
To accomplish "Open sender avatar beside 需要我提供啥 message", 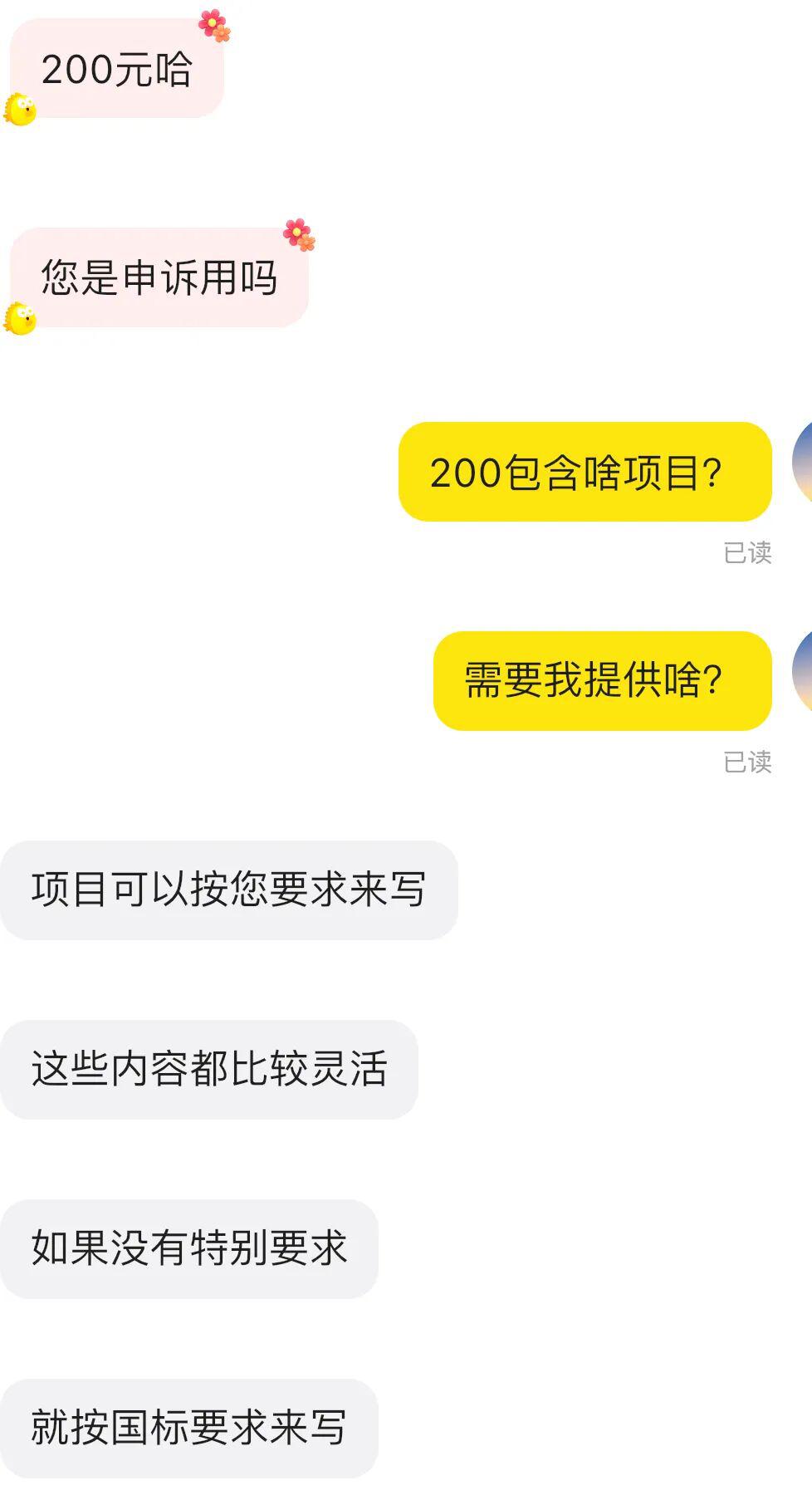I will click(802, 672).
